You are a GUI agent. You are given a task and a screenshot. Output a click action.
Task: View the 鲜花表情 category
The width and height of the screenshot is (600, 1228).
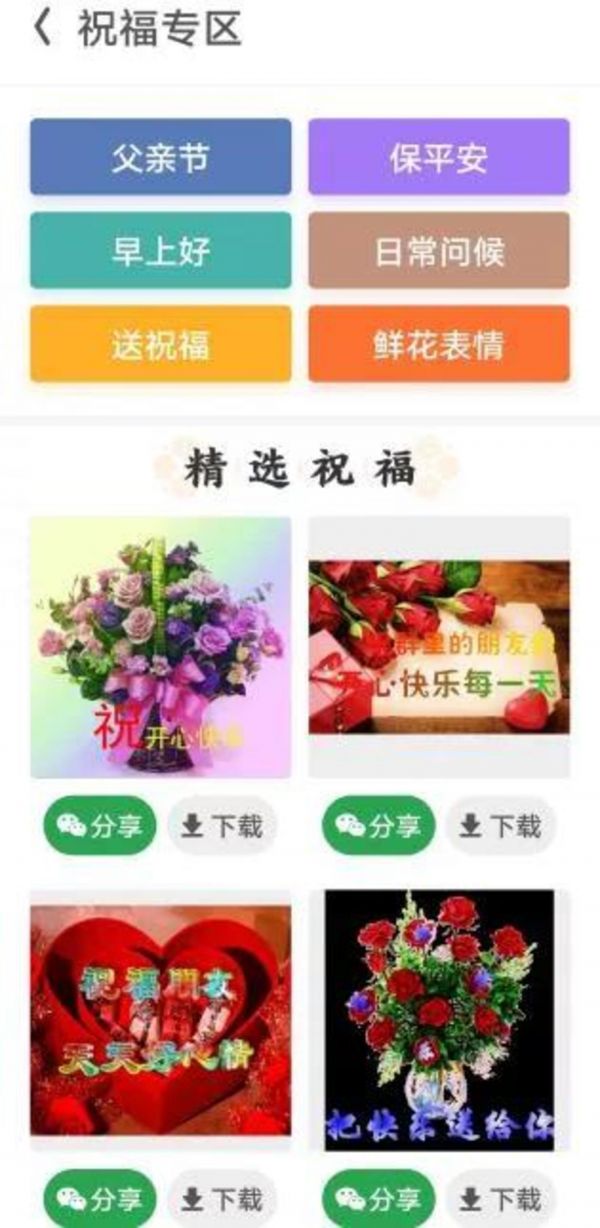tap(439, 344)
